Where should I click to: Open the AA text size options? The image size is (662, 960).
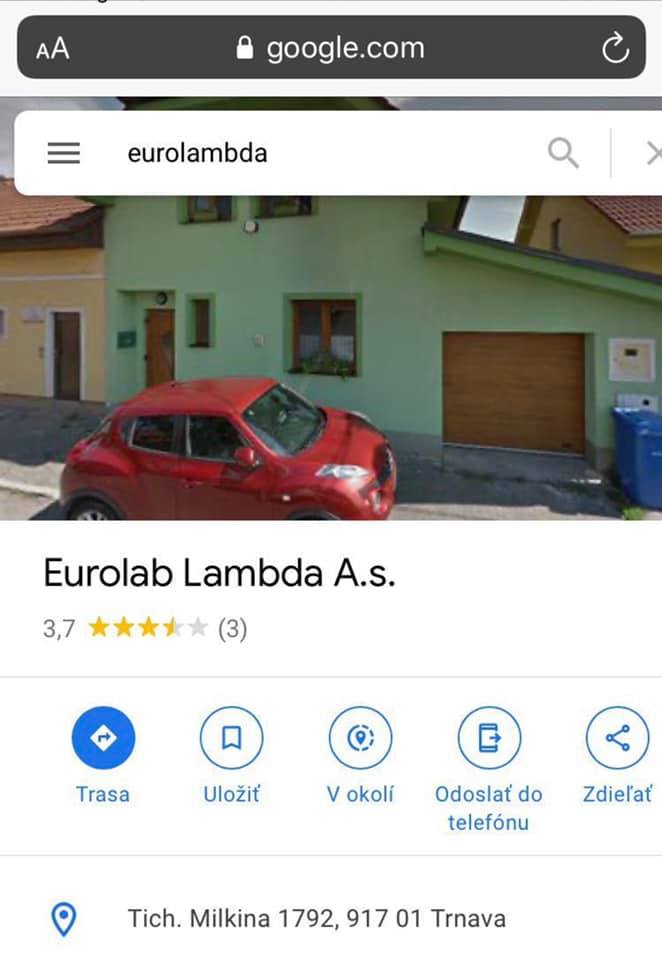click(x=53, y=48)
